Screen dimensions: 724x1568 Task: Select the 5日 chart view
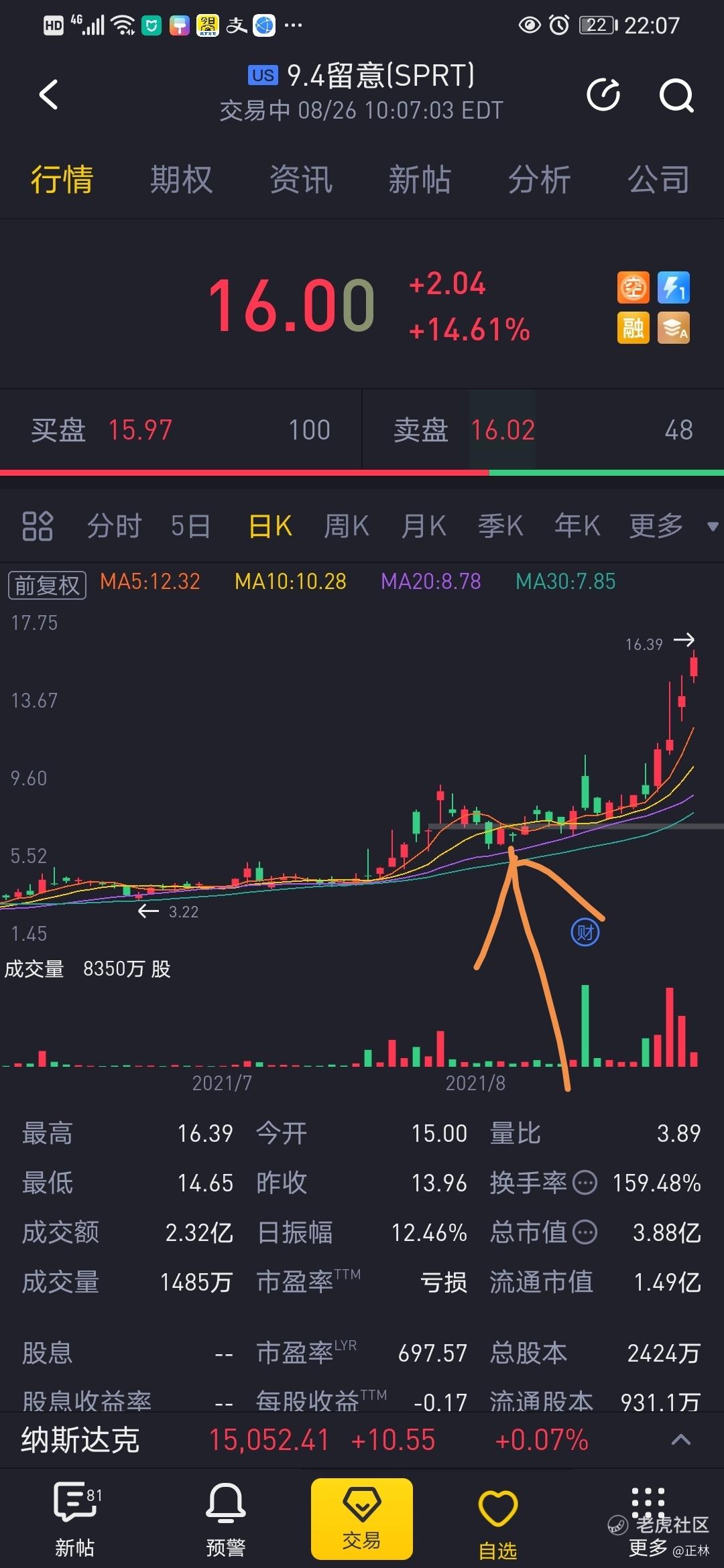click(190, 526)
